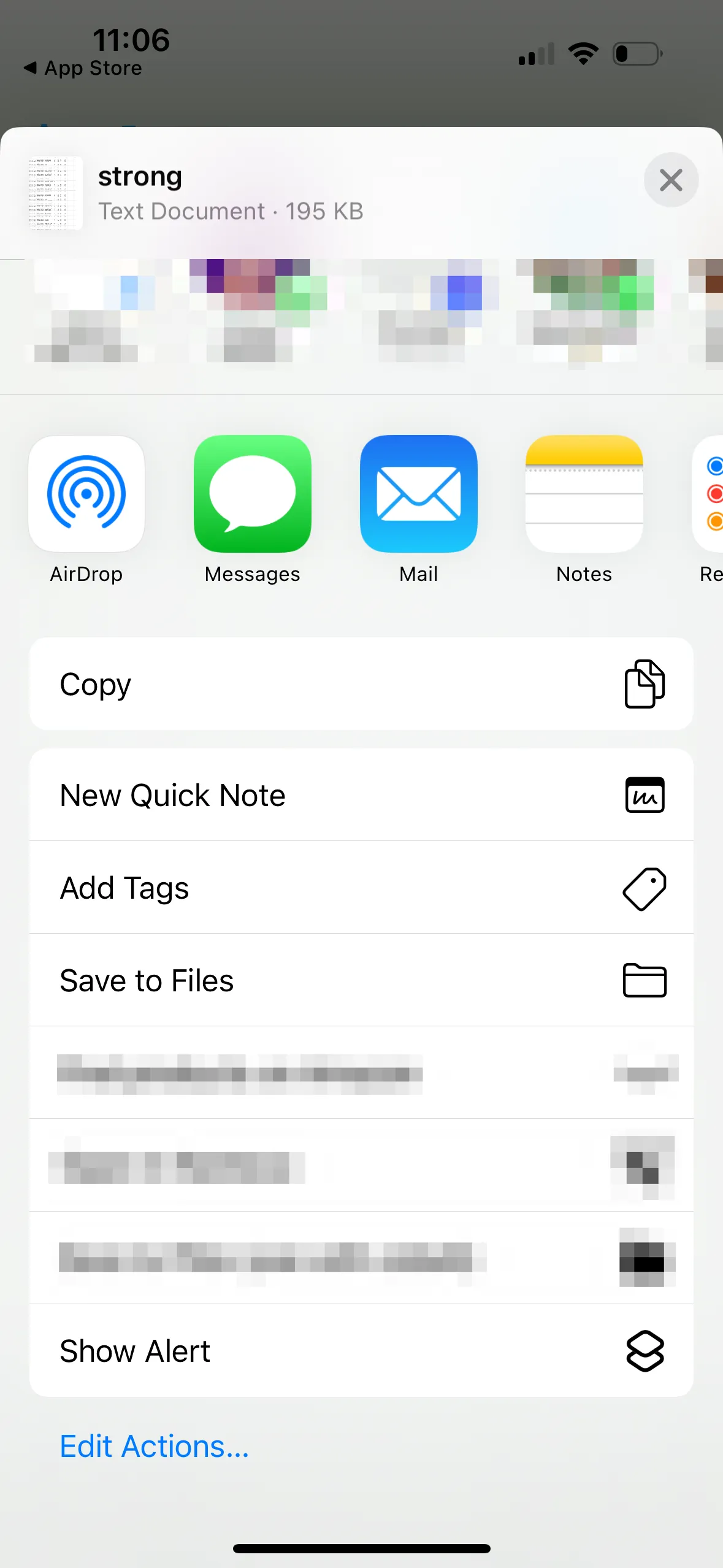Select Add Tags action
The height and width of the screenshot is (1568, 723).
click(x=361, y=888)
